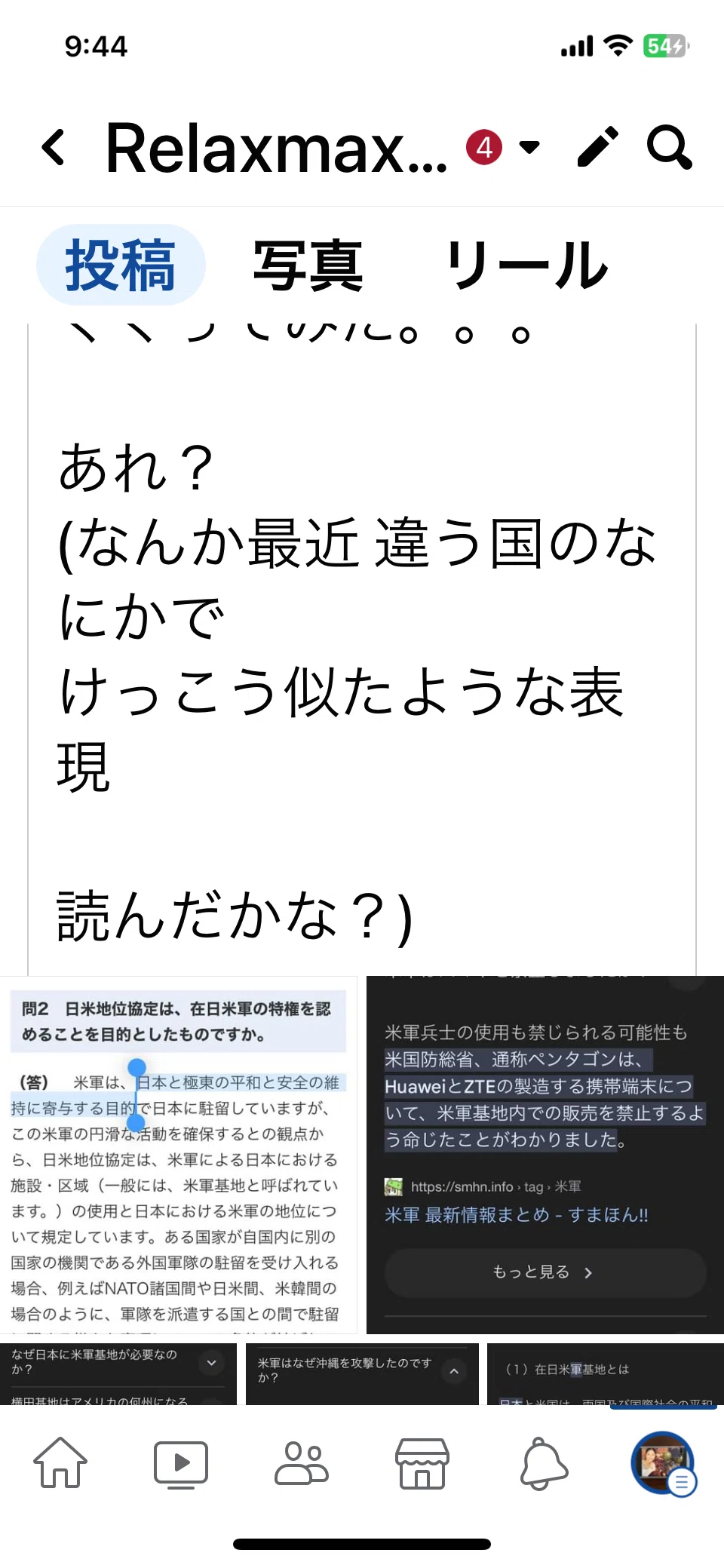Switch to the 写真 tab
724x1568 pixels.
pyautogui.click(x=308, y=265)
